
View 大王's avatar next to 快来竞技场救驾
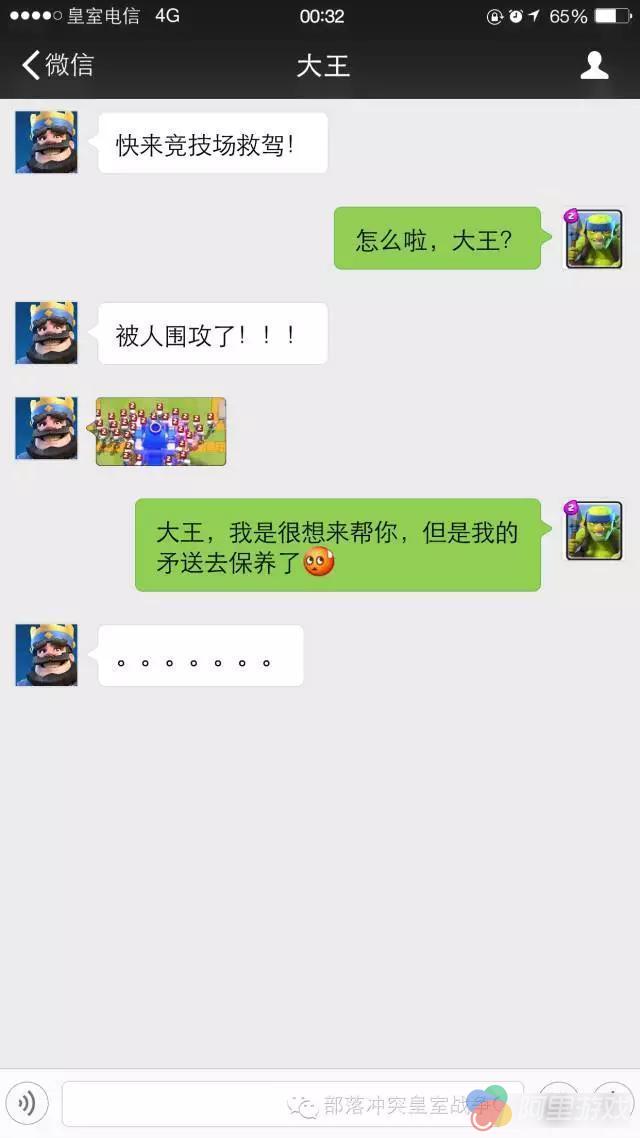(x=46, y=142)
